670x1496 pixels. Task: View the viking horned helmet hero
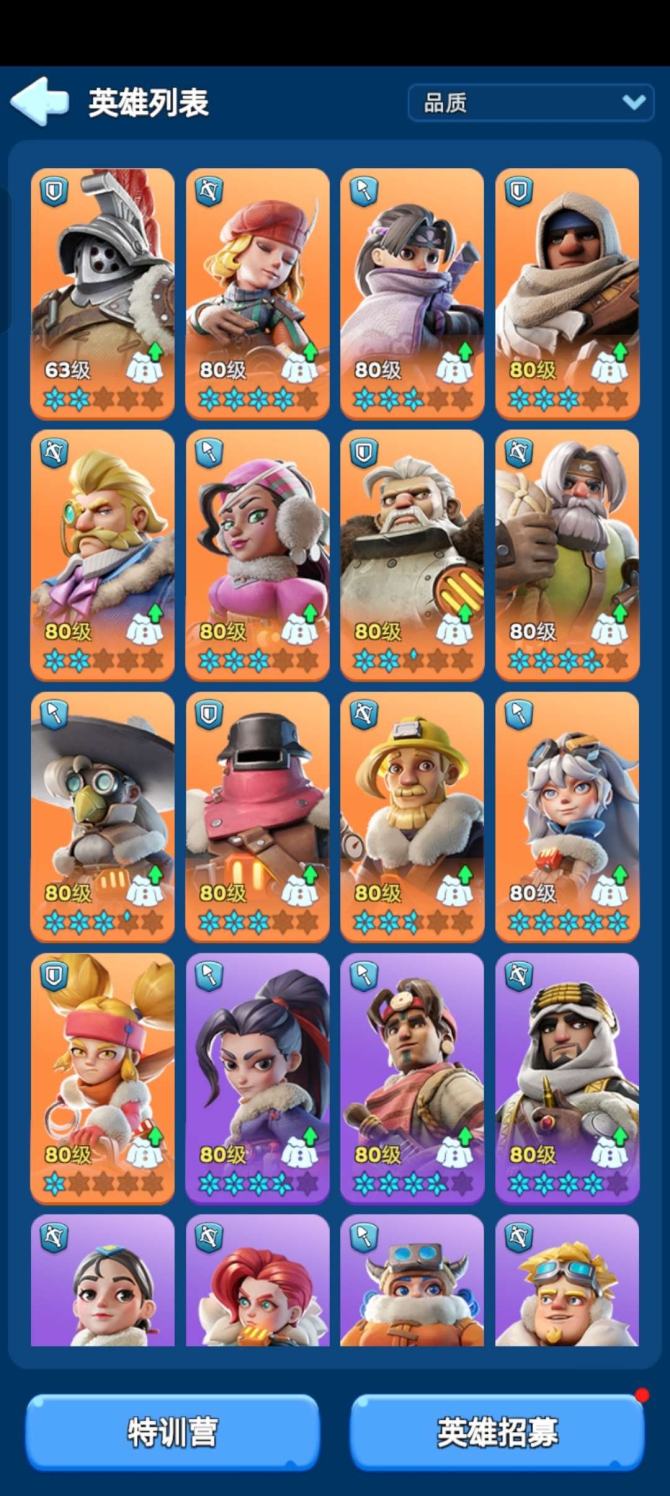(412, 1282)
